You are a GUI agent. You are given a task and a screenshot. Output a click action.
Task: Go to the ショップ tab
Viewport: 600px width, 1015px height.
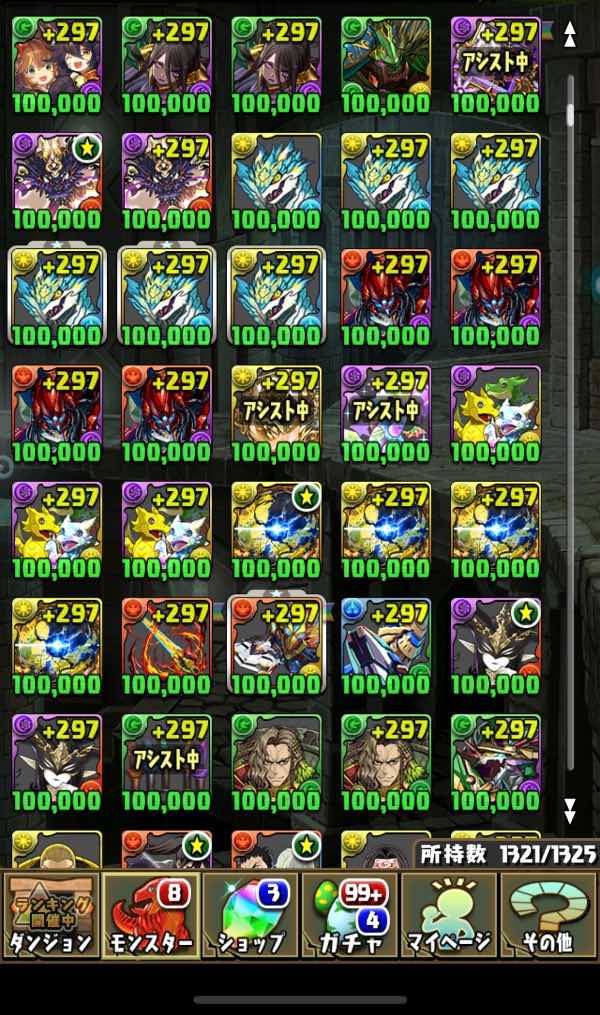(x=250, y=915)
